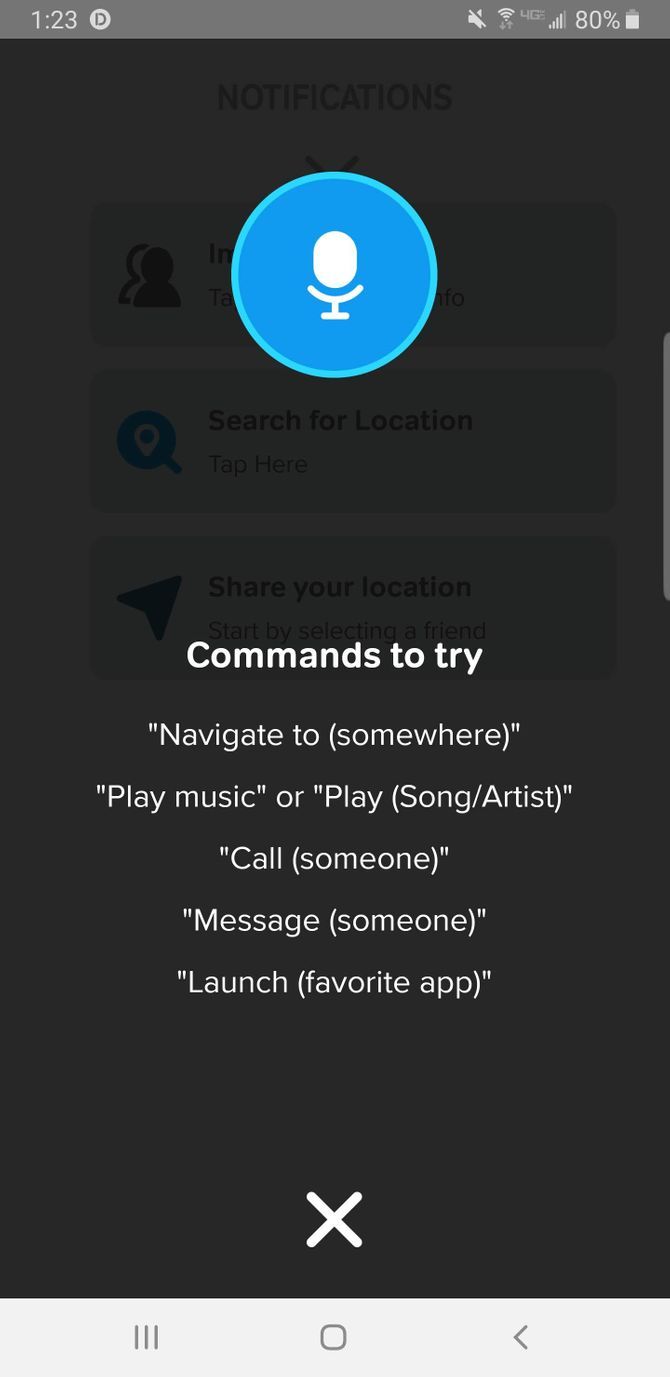
Task: Tap the blue microphone button
Action: coord(334,275)
